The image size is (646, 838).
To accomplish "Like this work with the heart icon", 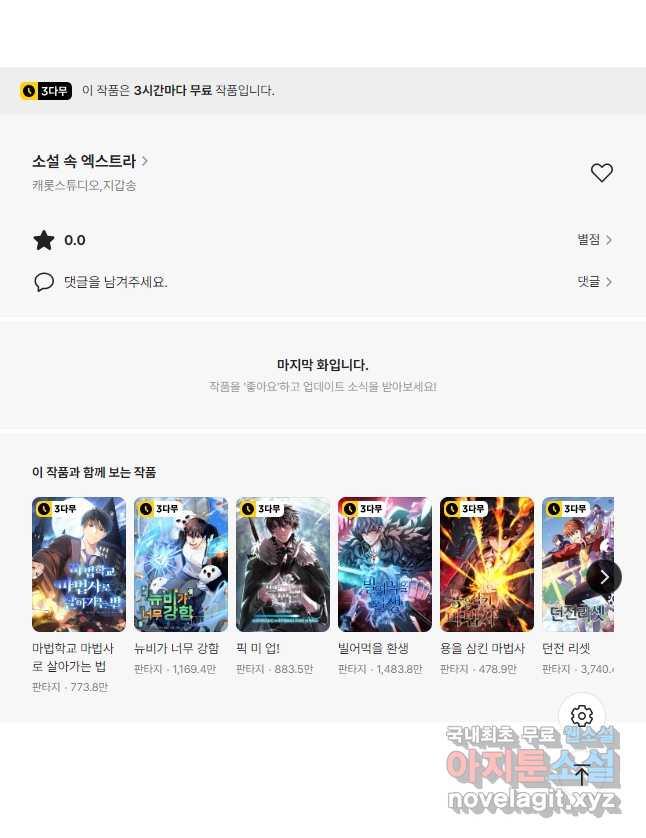I will [601, 173].
